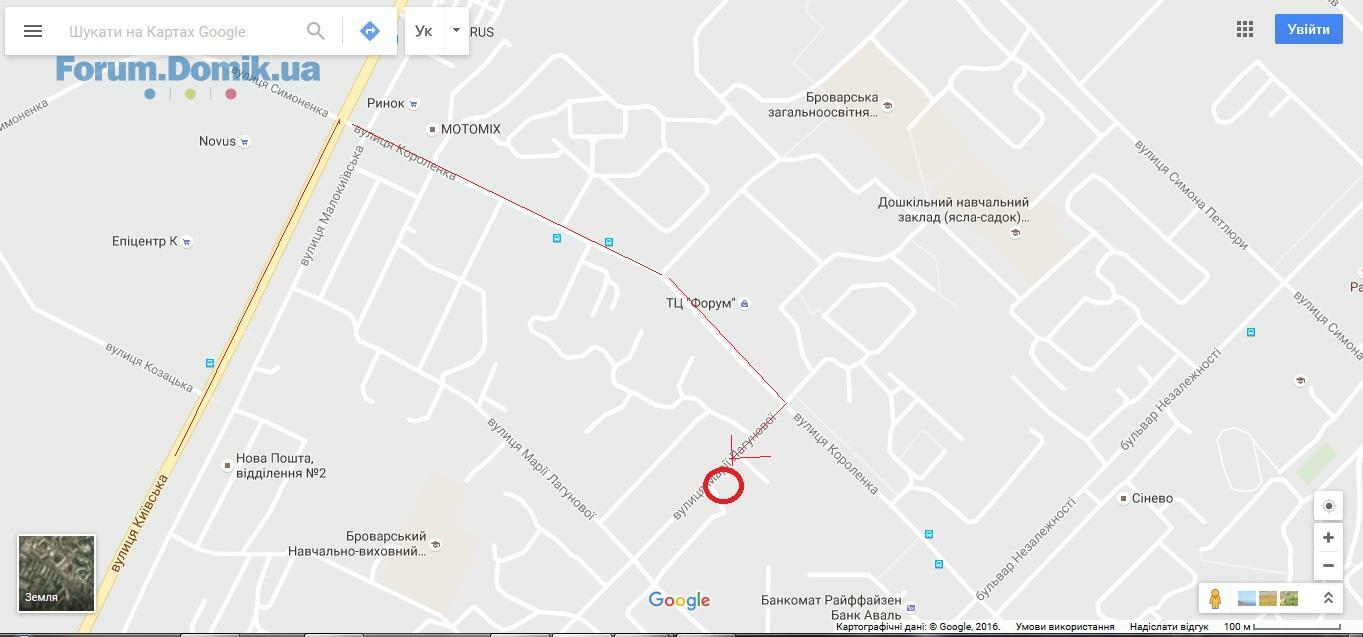Image resolution: width=1363 pixels, height=637 pixels.
Task: Sign in with the Увійти button
Action: (x=1308, y=29)
